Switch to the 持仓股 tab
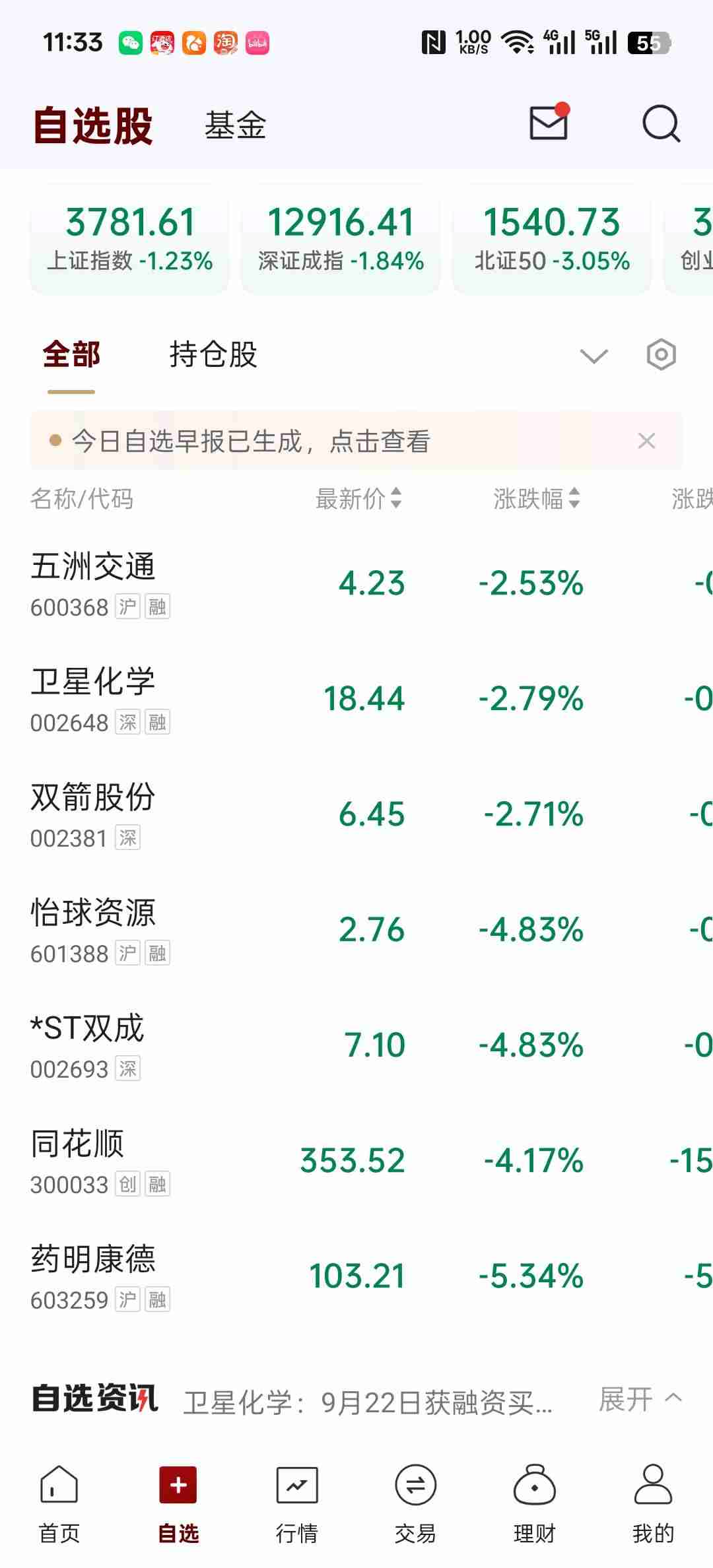Viewport: 713px width, 1568px height. [x=213, y=354]
